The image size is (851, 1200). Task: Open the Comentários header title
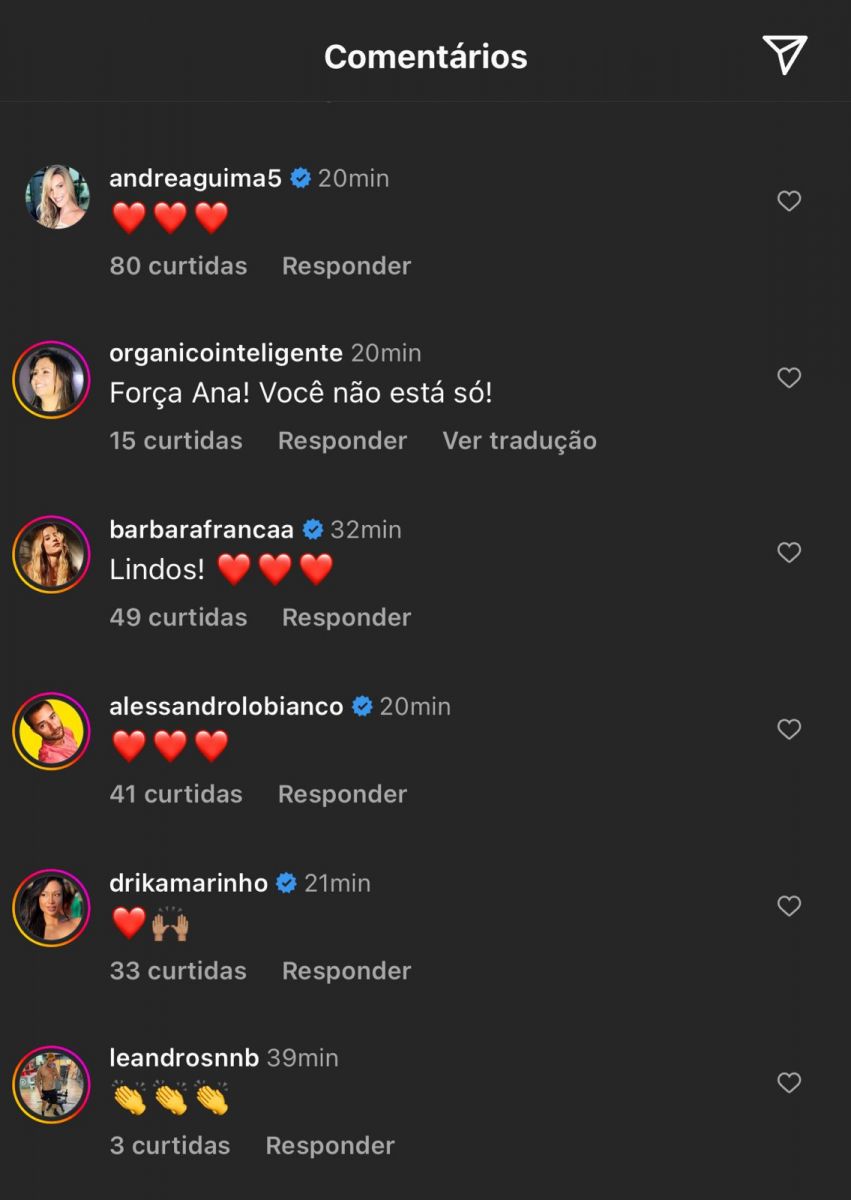pyautogui.click(x=425, y=56)
